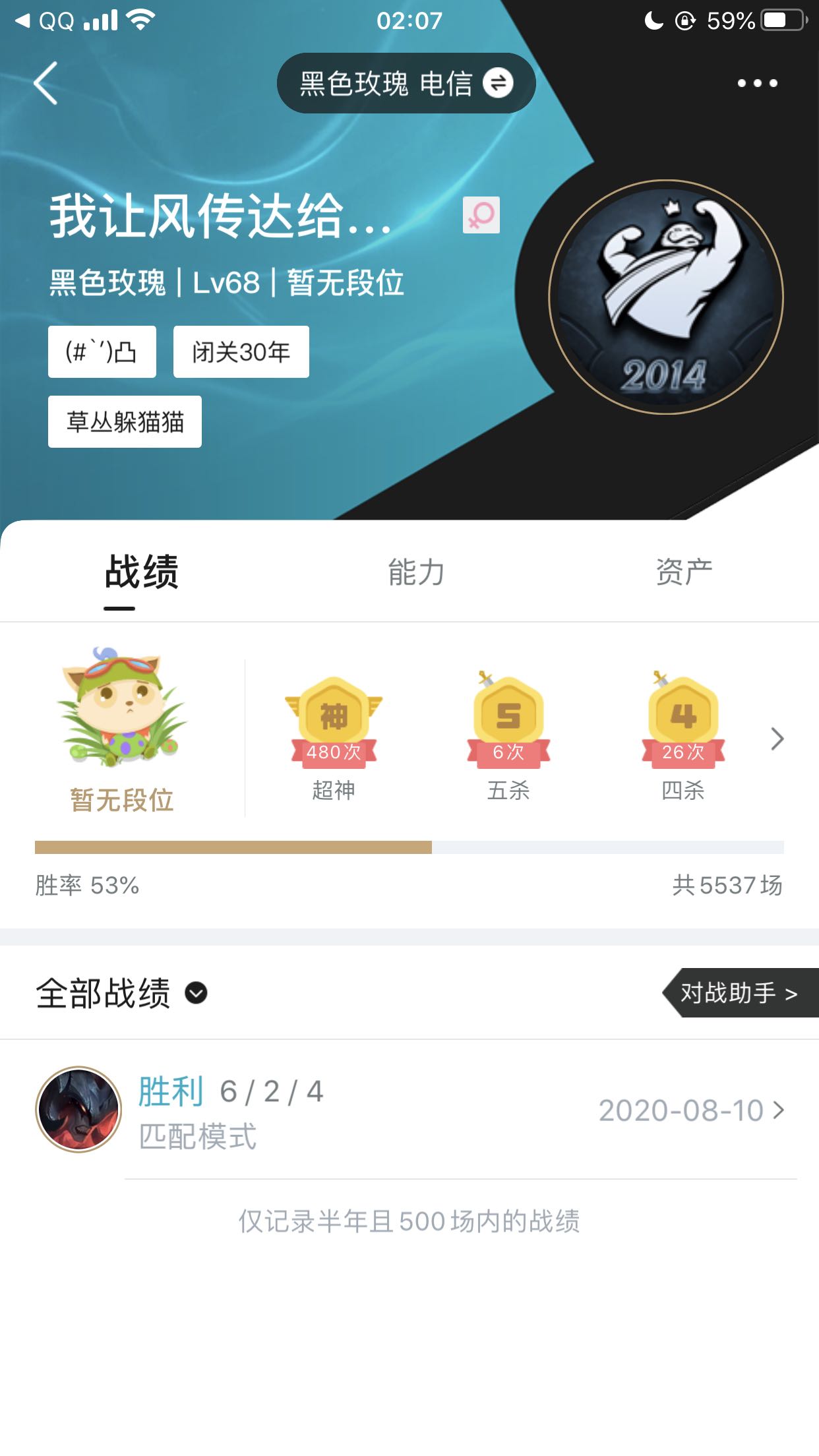Return to QQ from the status bar
The height and width of the screenshot is (1456, 819).
pos(45,21)
